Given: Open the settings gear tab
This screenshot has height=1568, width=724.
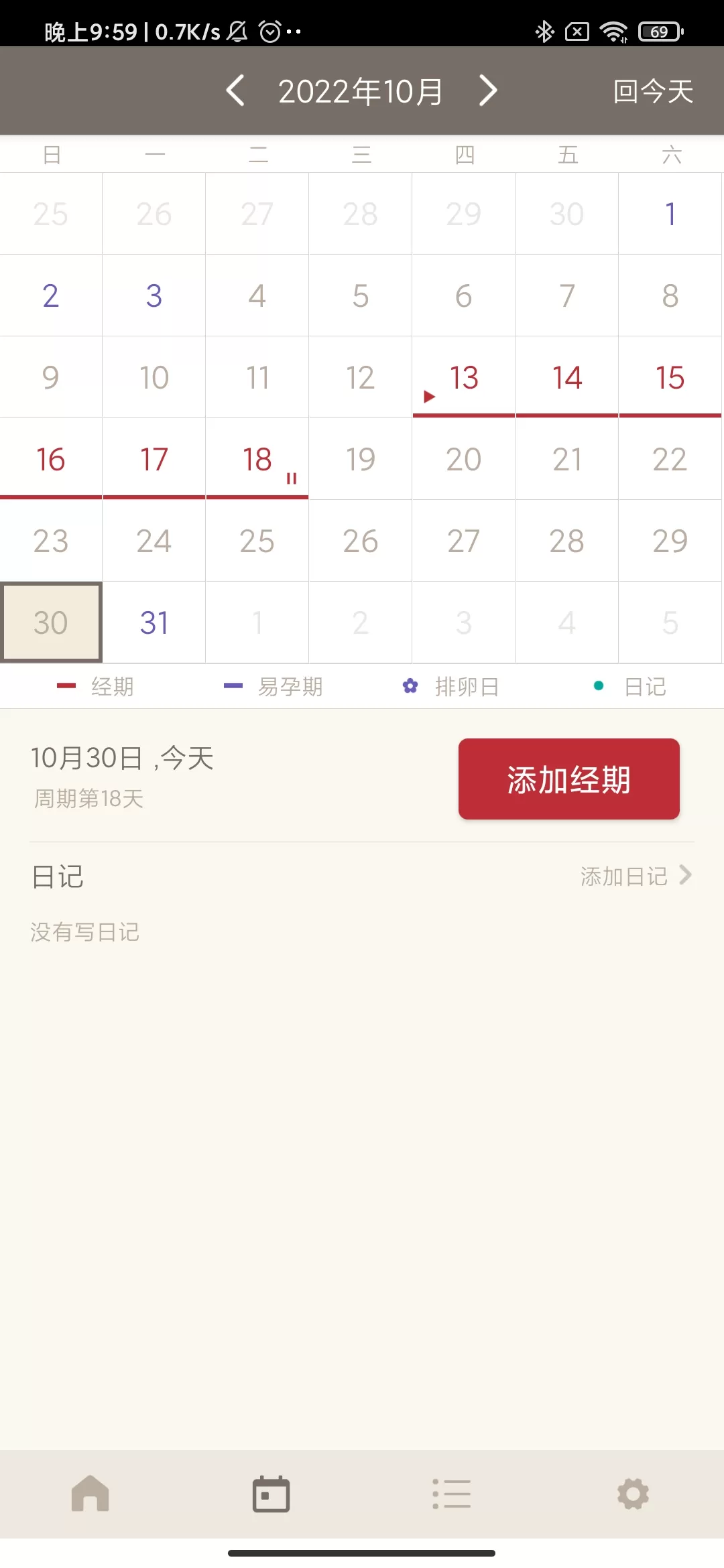Looking at the screenshot, I should pyautogui.click(x=633, y=1494).
